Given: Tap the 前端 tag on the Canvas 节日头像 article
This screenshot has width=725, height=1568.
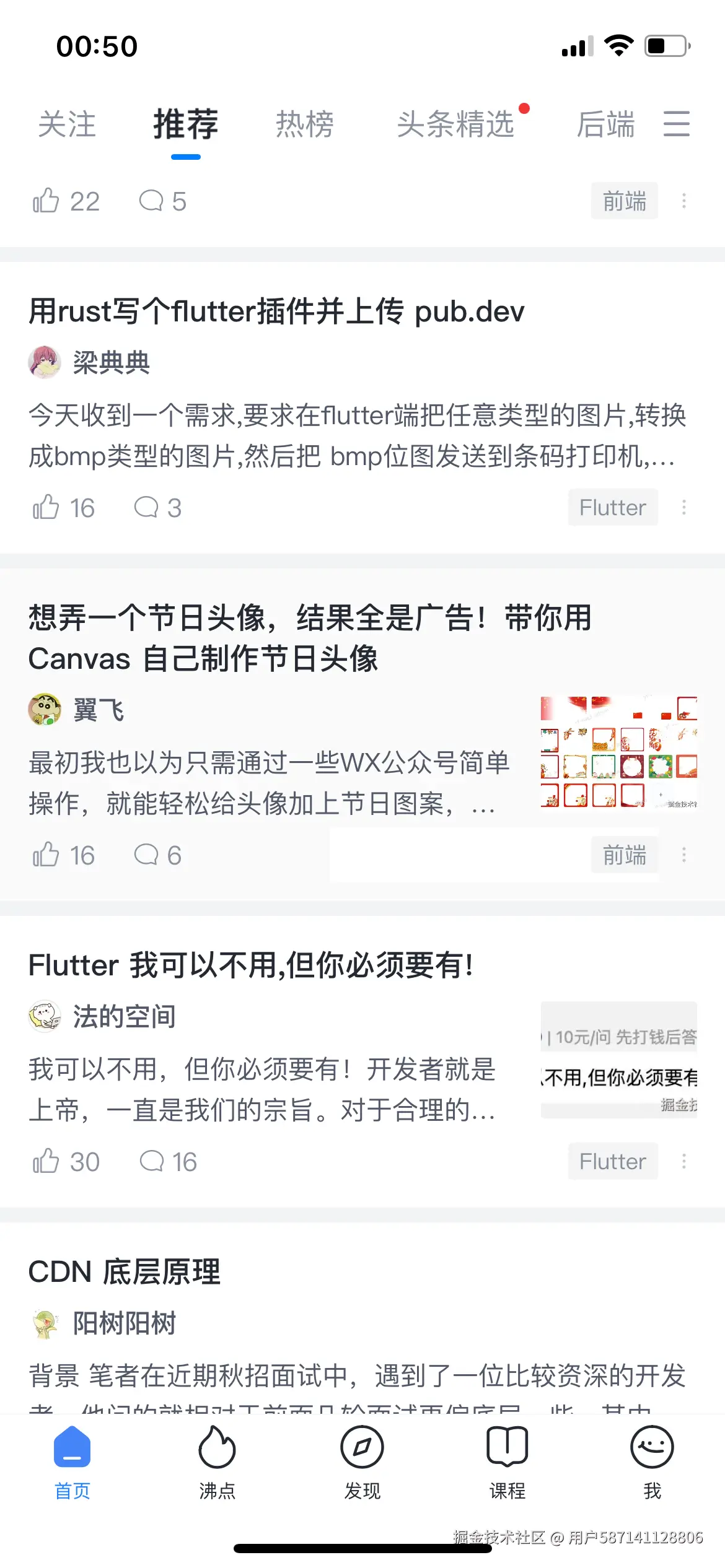Looking at the screenshot, I should pos(624,855).
